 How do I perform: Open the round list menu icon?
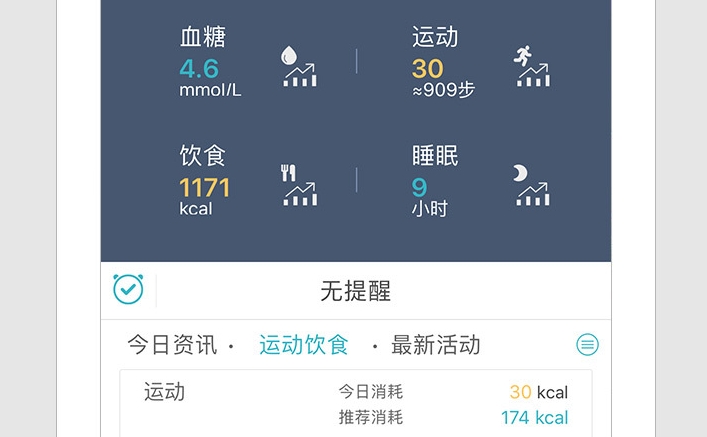tap(588, 345)
